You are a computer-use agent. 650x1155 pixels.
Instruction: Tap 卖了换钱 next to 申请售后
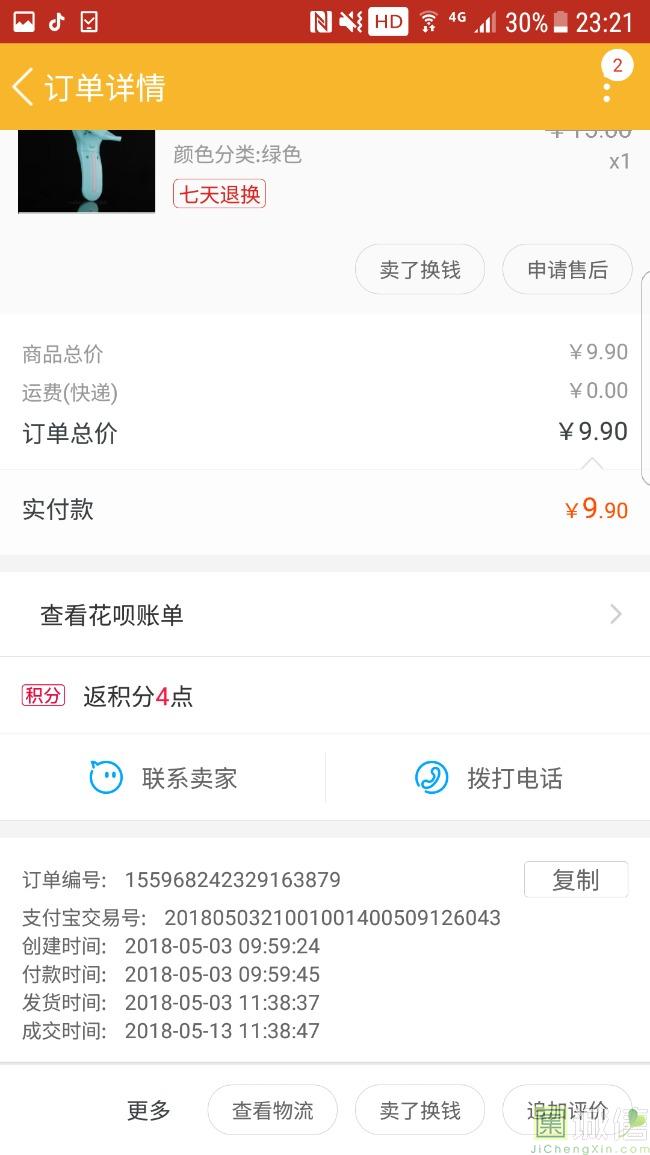click(x=420, y=270)
